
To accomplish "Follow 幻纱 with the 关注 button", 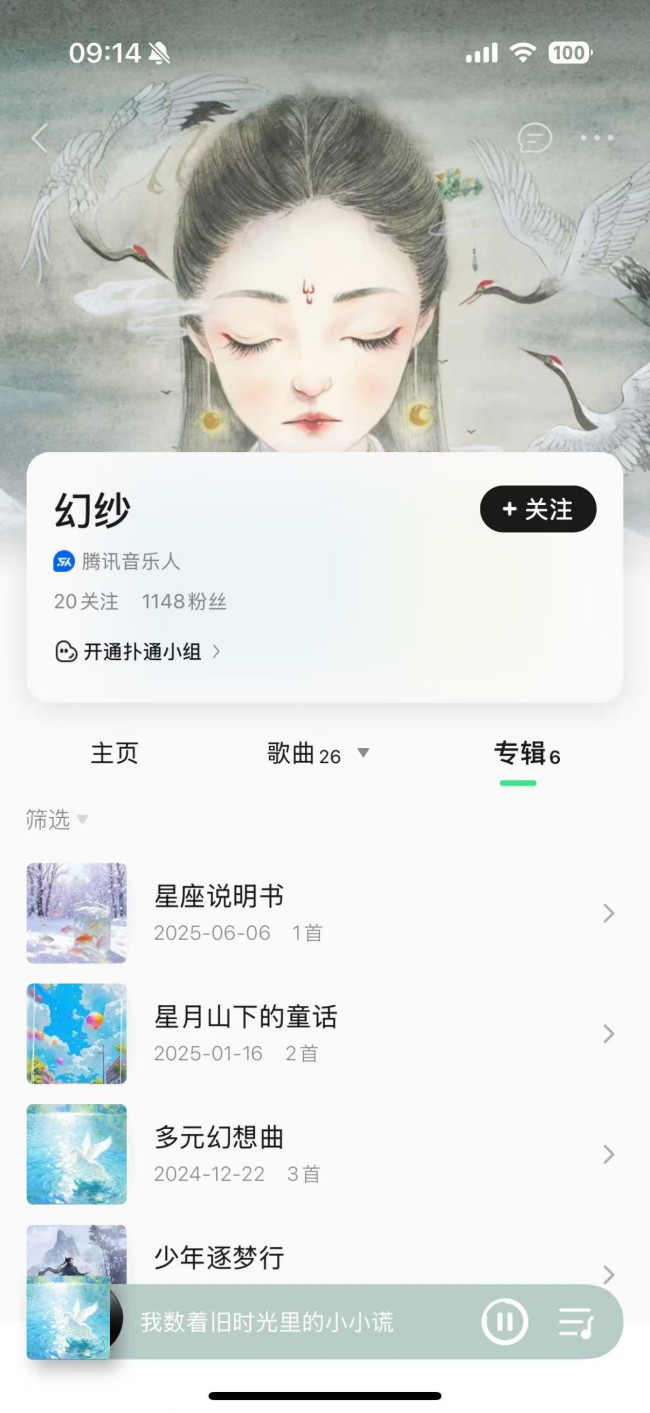I will pos(538,510).
